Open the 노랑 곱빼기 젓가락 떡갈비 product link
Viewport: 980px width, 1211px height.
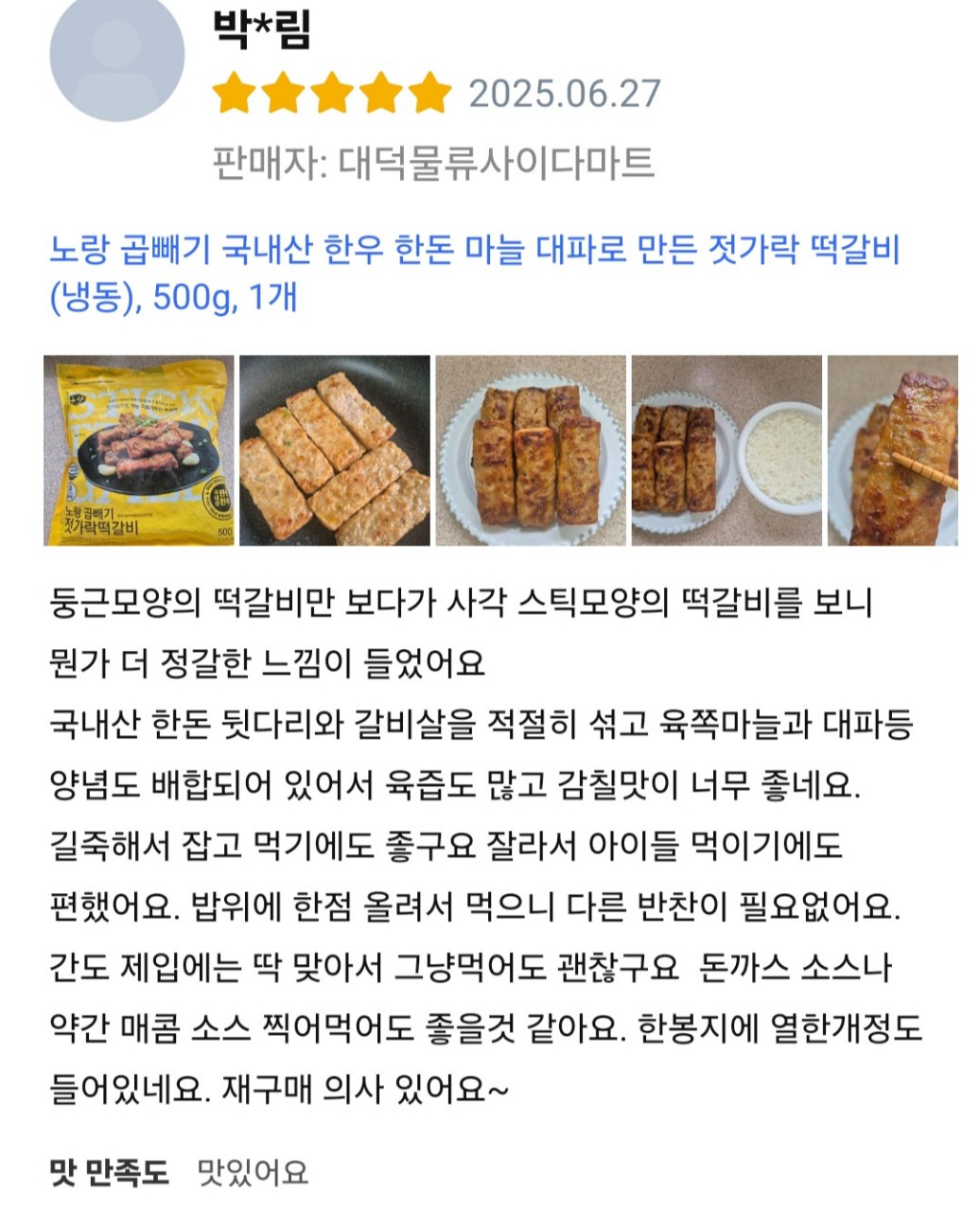473,251
